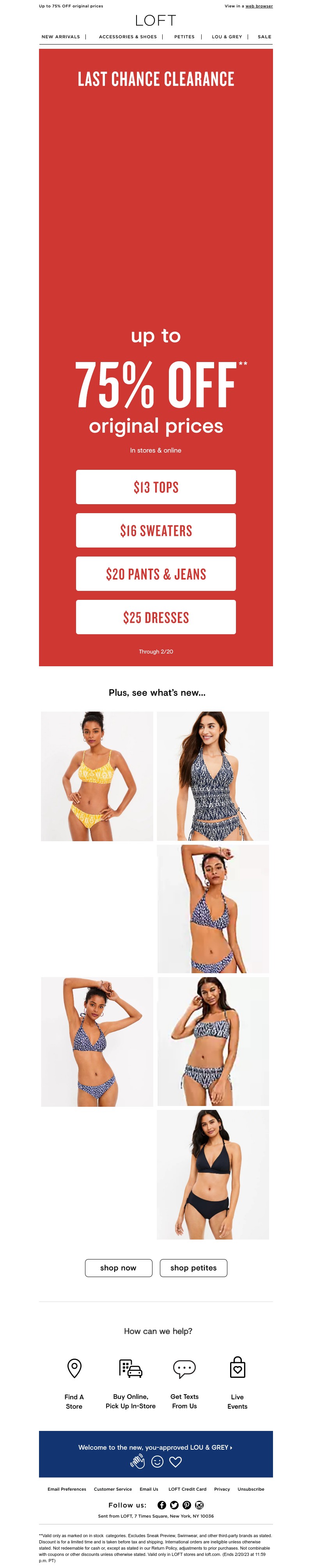Open the yellow bikini product image
This screenshot has width=312, height=1568.
(97, 776)
